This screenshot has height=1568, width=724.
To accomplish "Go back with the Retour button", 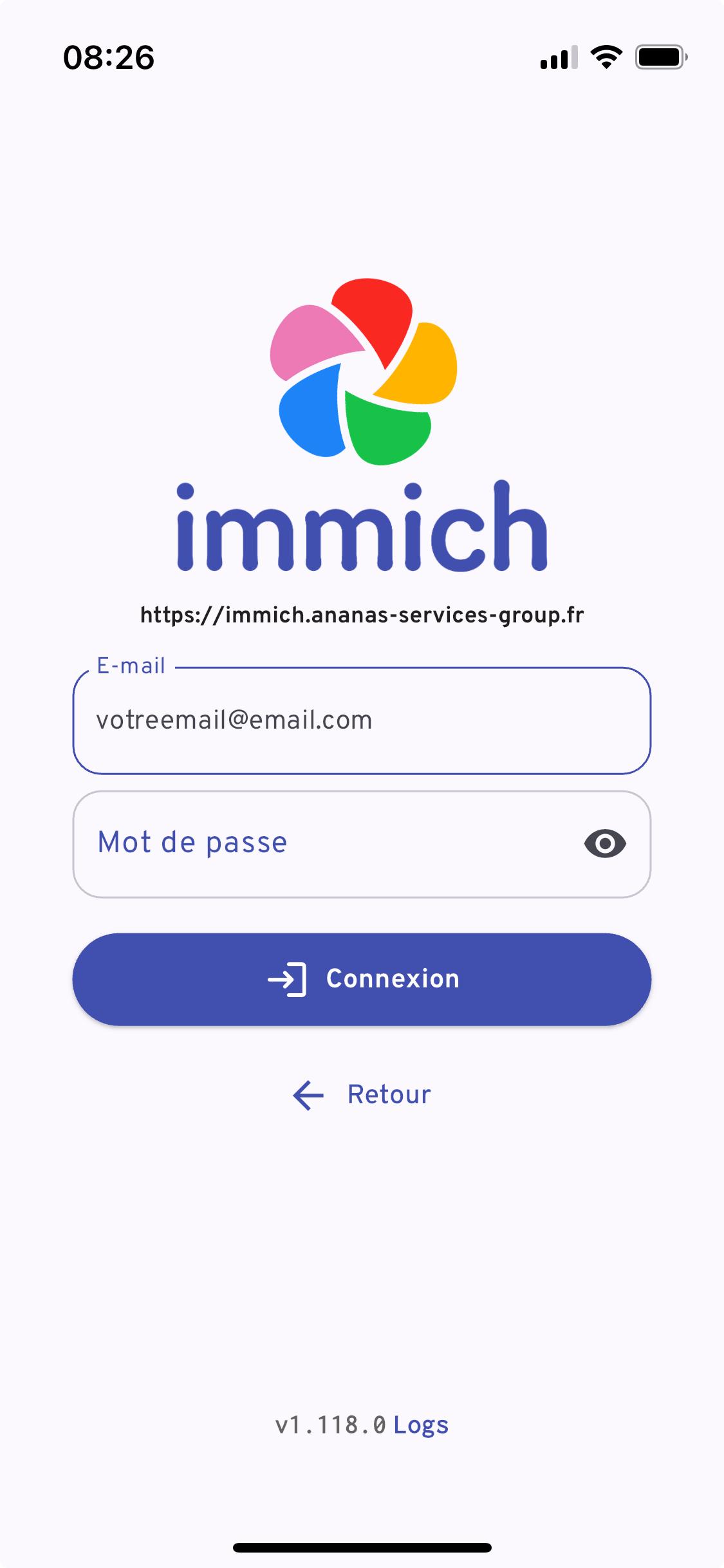I will pyautogui.click(x=362, y=1094).
